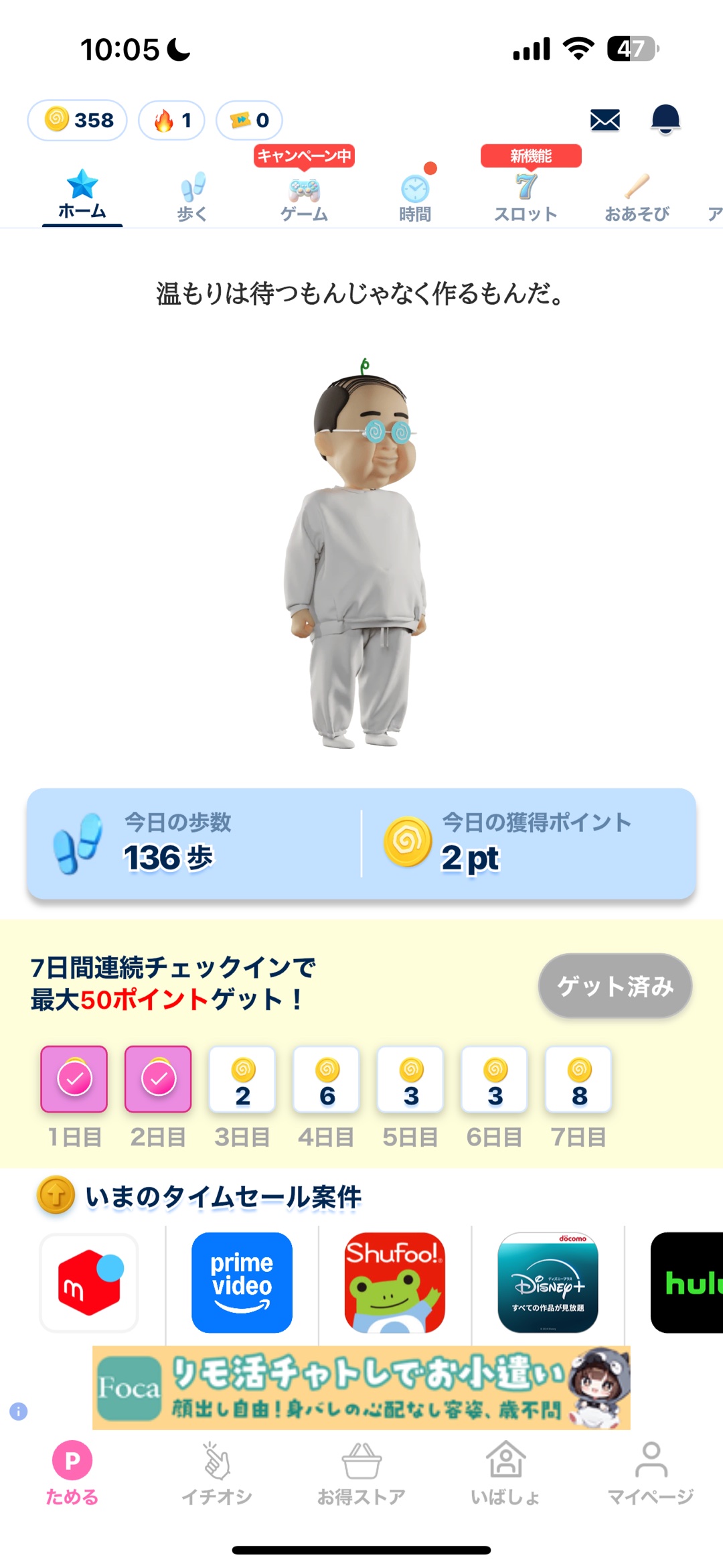The image size is (723, 1568).
Task: Switch to the 歩く tab
Action: pyautogui.click(x=193, y=198)
